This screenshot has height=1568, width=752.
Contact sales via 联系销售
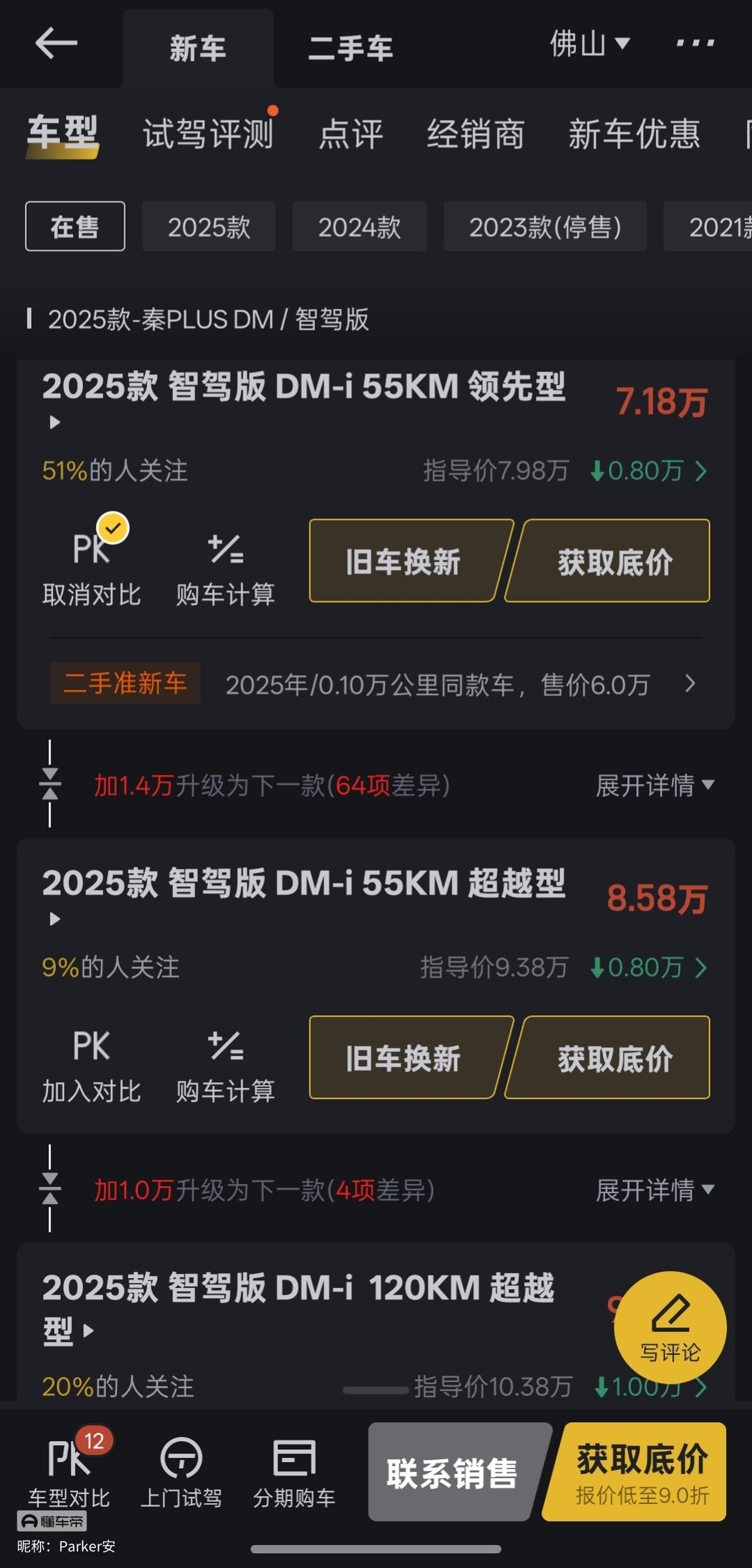click(452, 1472)
